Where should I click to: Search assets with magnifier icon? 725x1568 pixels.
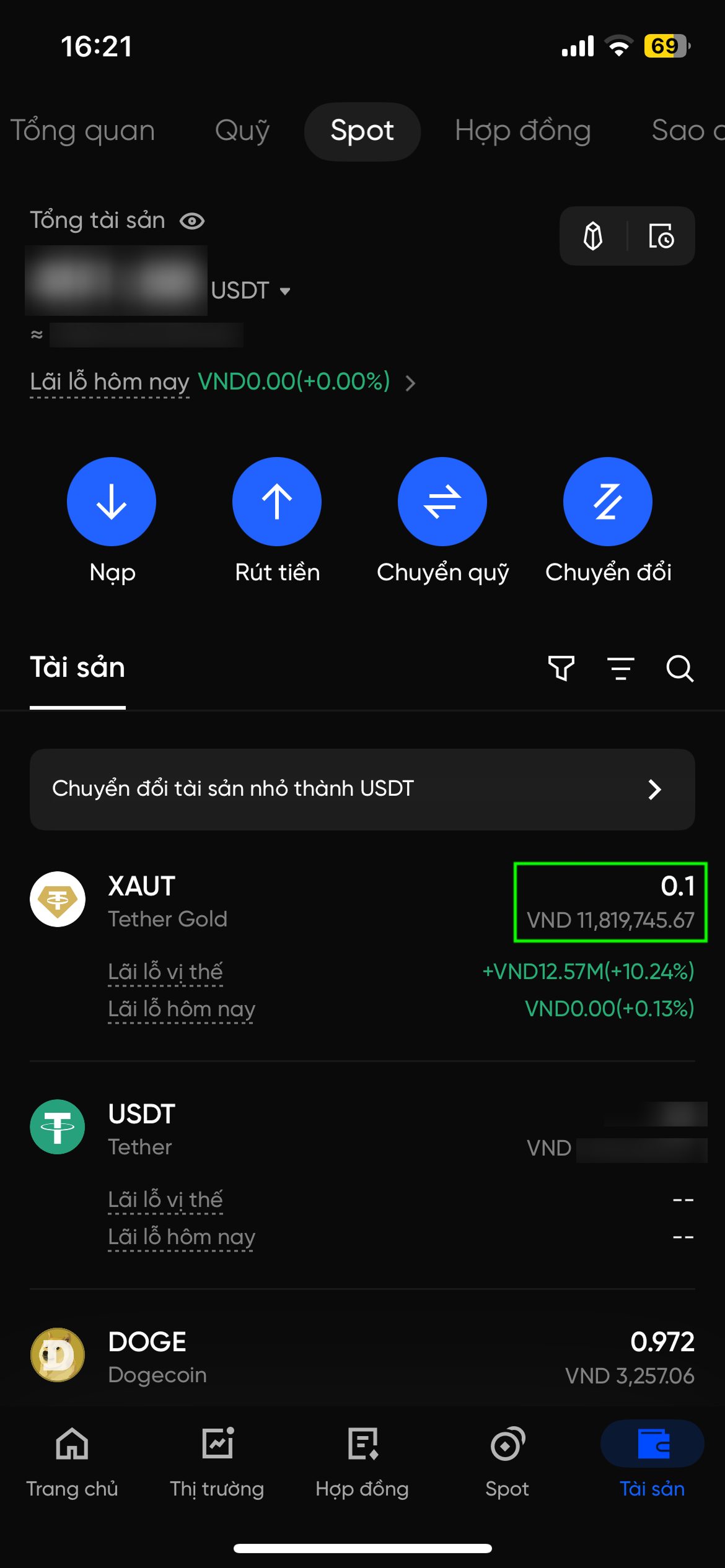click(680, 668)
